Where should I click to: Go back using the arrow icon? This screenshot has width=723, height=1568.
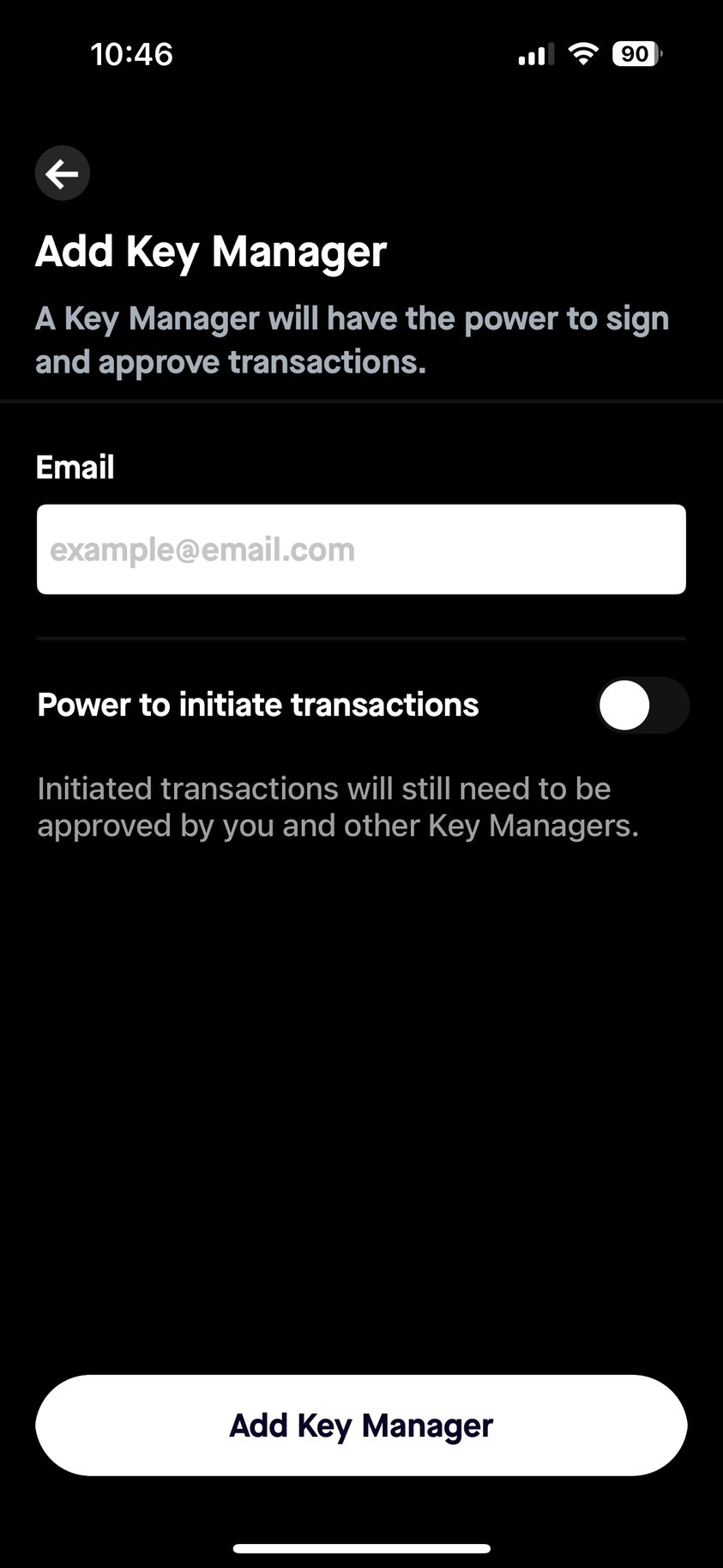[x=62, y=173]
